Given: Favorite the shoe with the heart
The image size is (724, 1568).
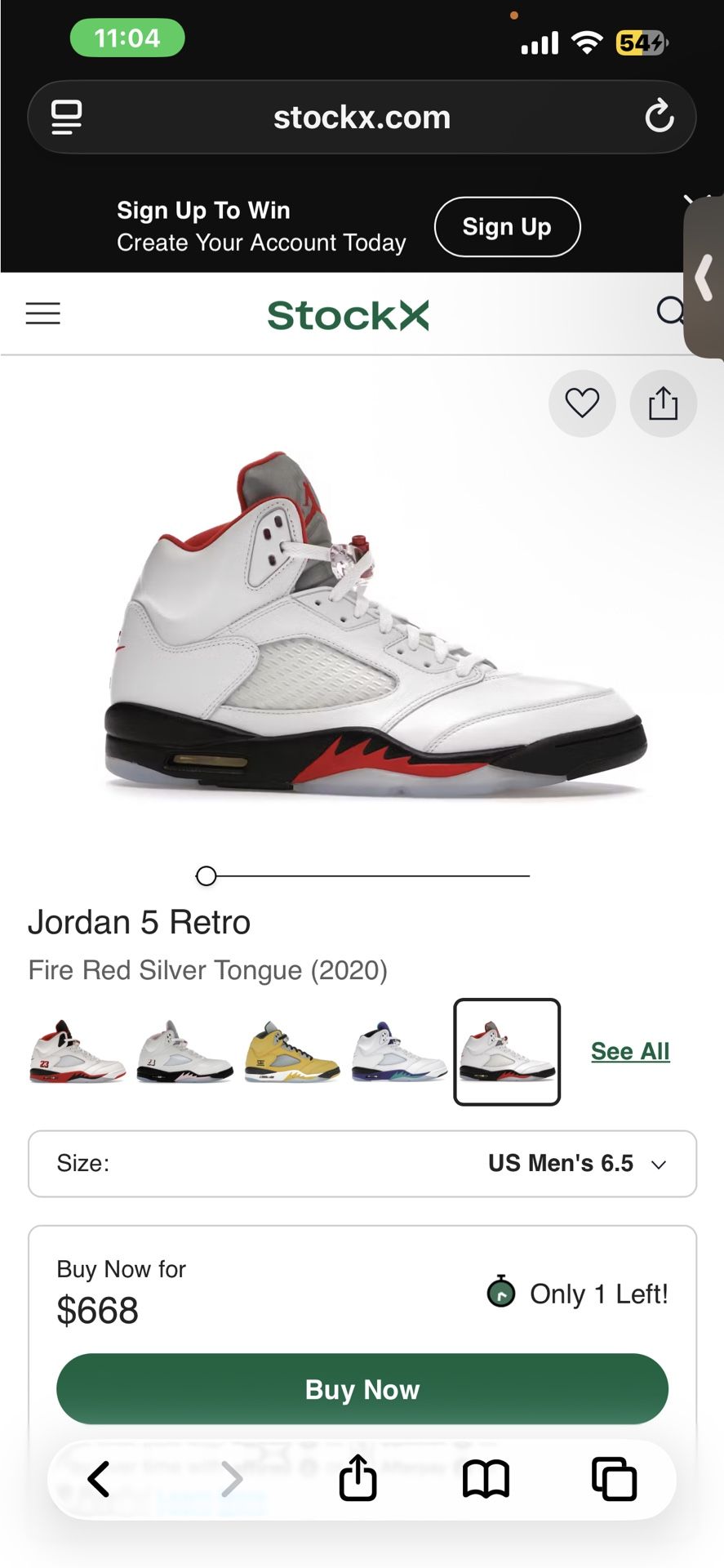Looking at the screenshot, I should point(582,403).
